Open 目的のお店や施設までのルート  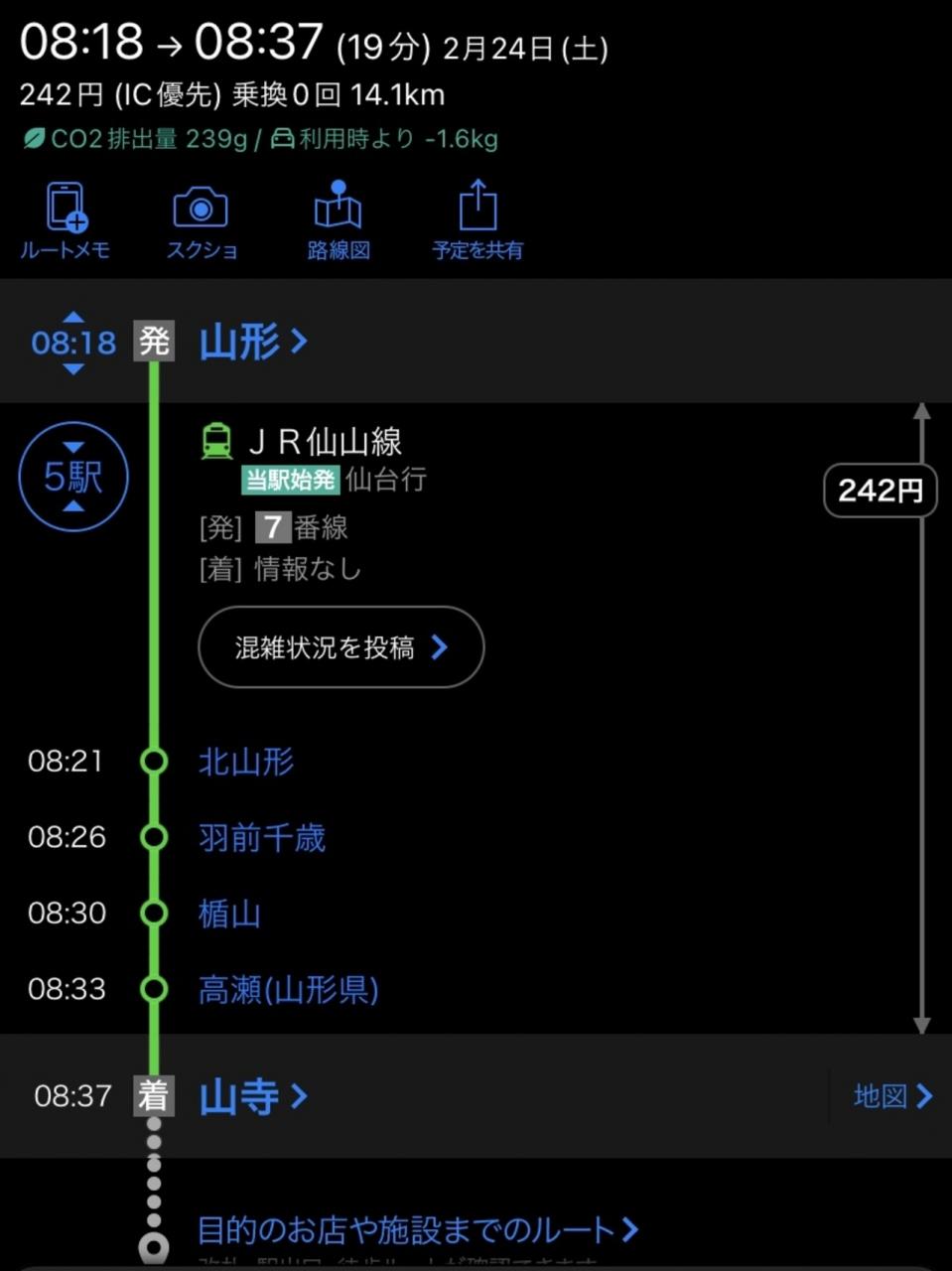point(417,1231)
